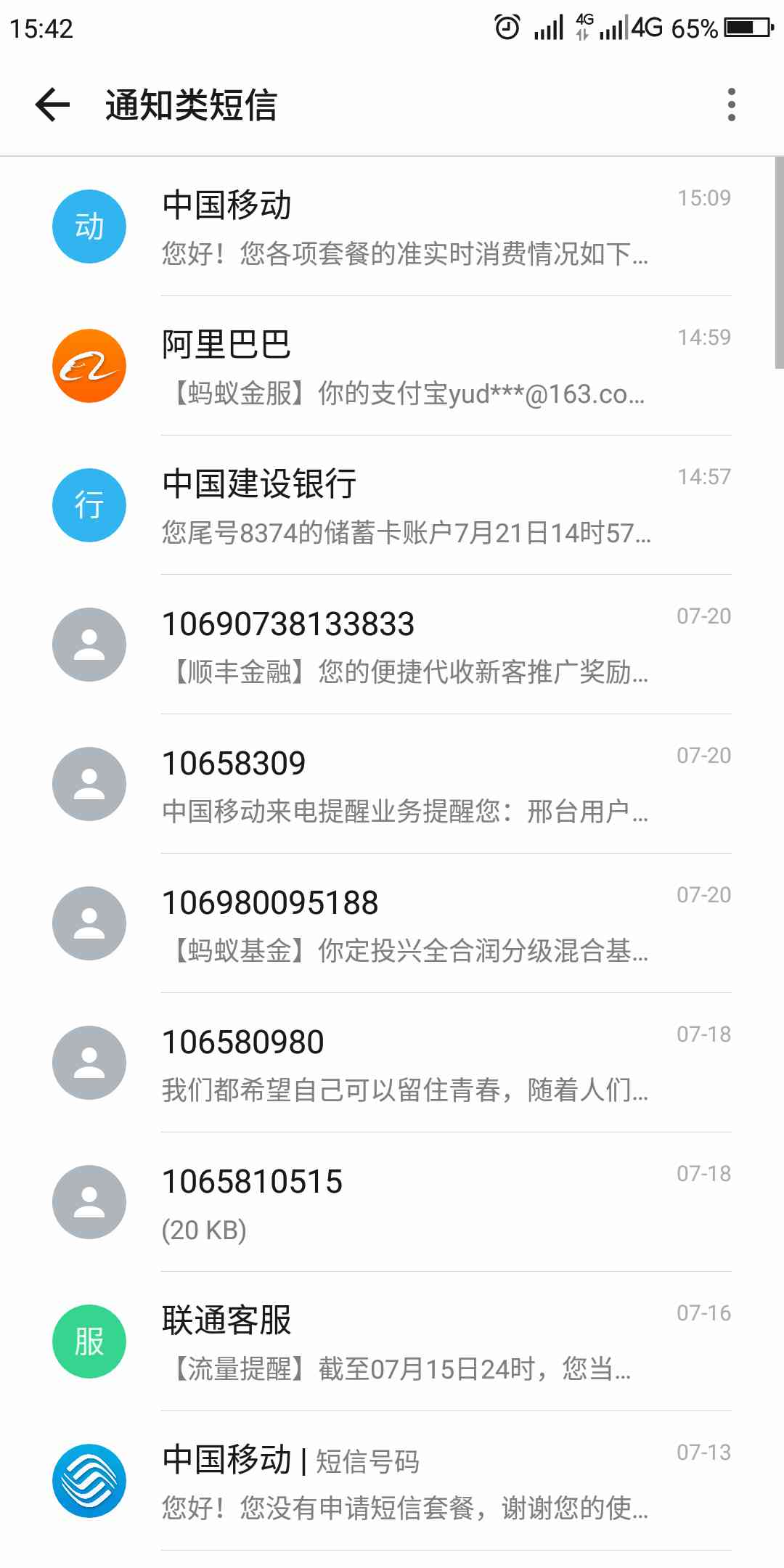Tap the 通知类短信 title text
The image size is (784, 1568).
click(192, 105)
